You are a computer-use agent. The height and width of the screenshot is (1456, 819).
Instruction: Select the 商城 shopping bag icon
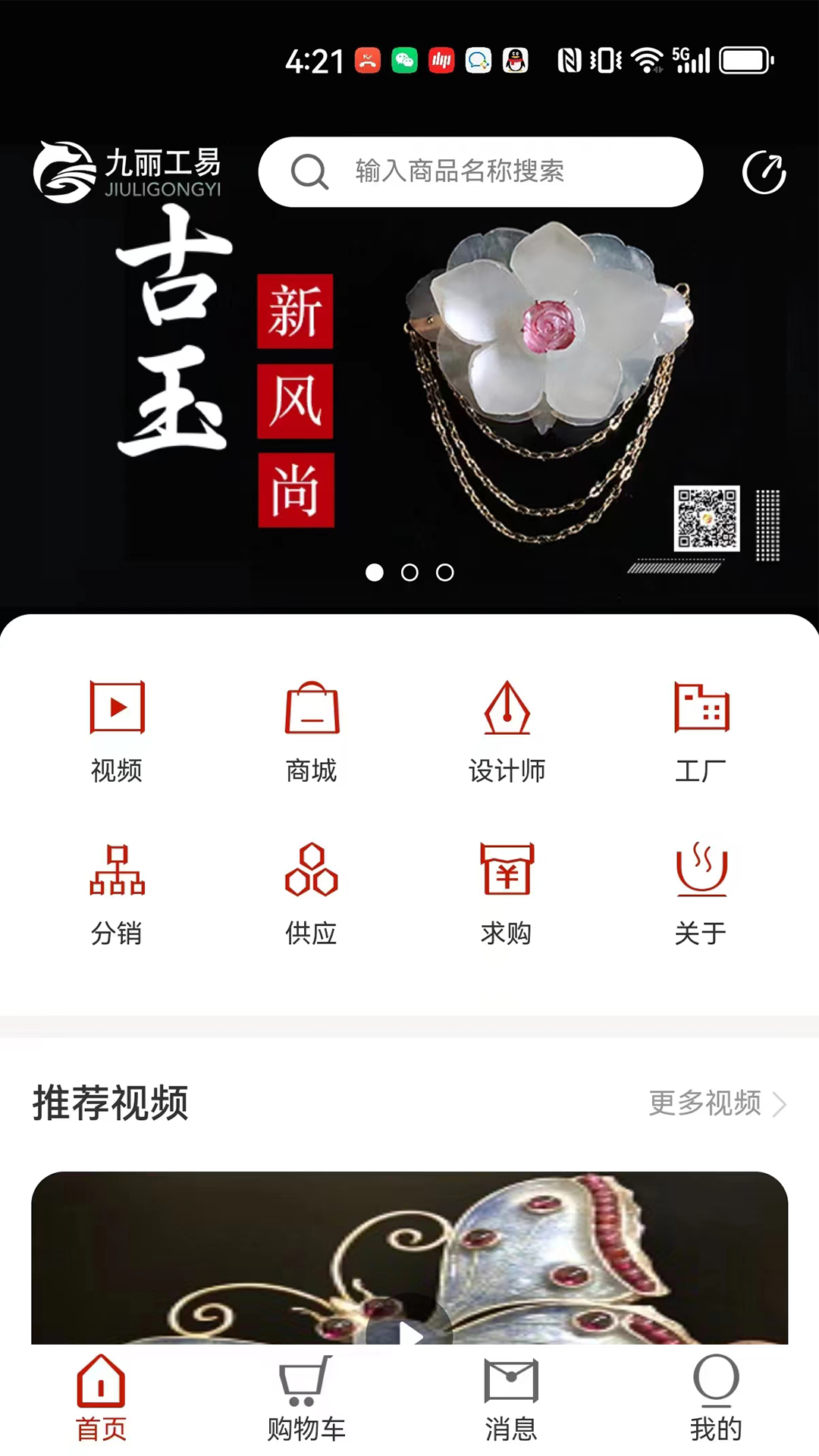point(311,708)
